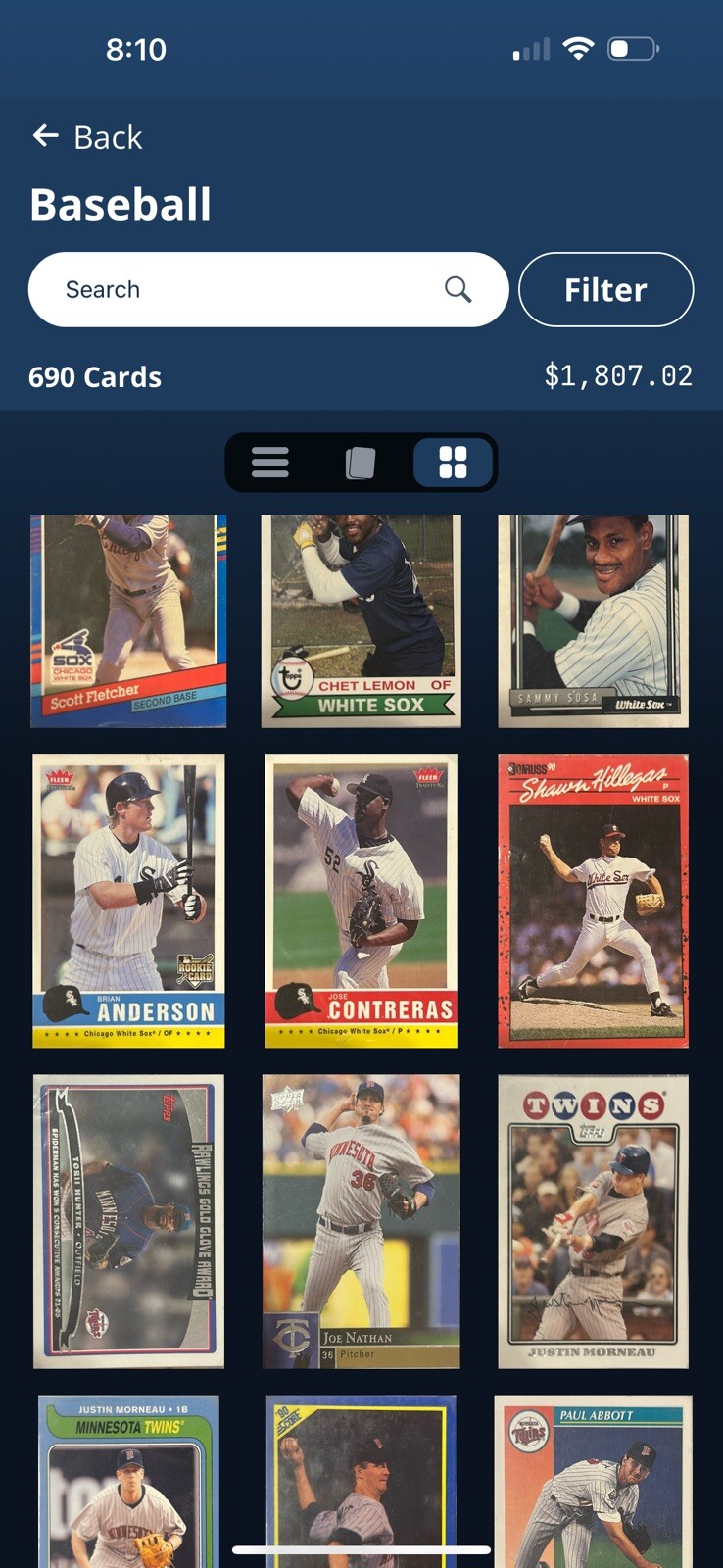
Task: Open the Chet Lemon White Sox card
Action: [x=361, y=620]
